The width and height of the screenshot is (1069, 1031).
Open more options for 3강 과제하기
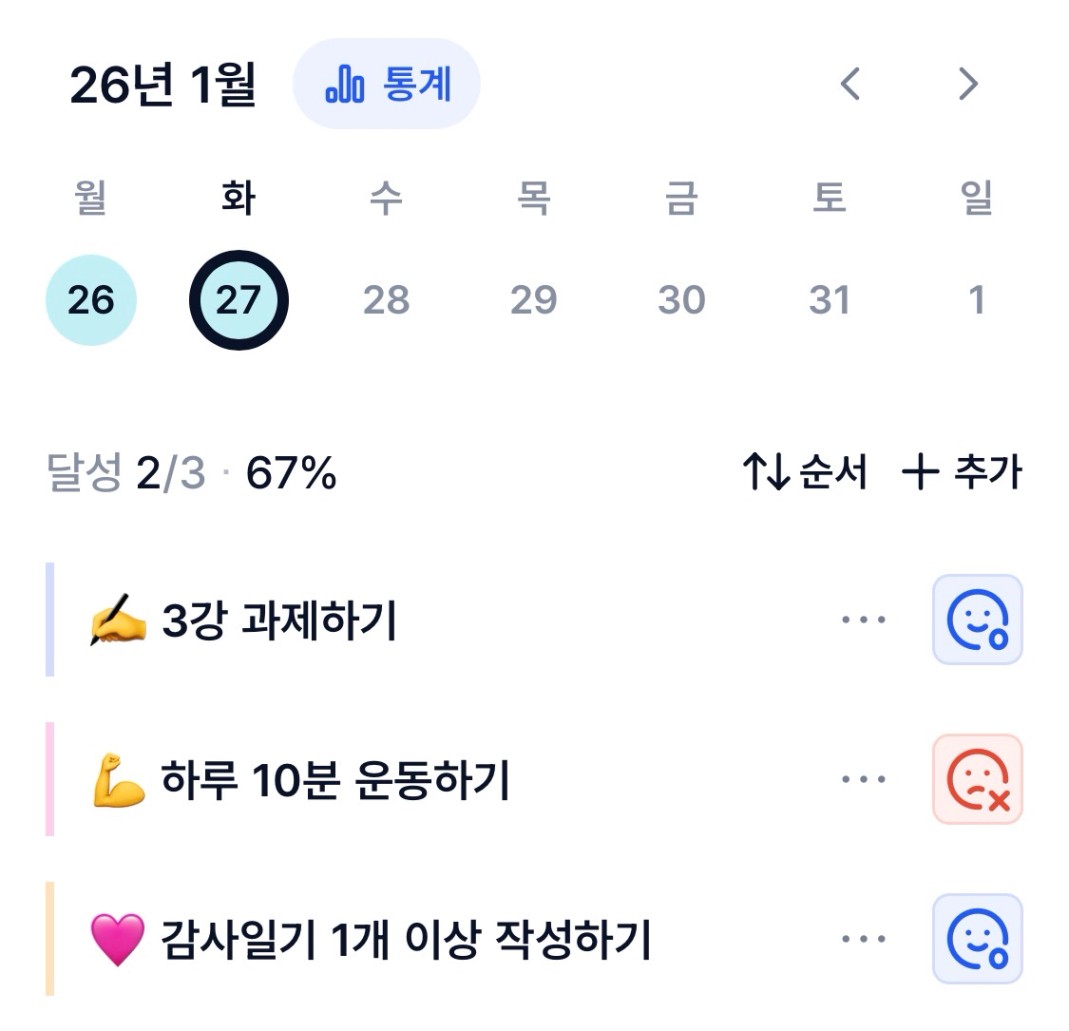864,620
